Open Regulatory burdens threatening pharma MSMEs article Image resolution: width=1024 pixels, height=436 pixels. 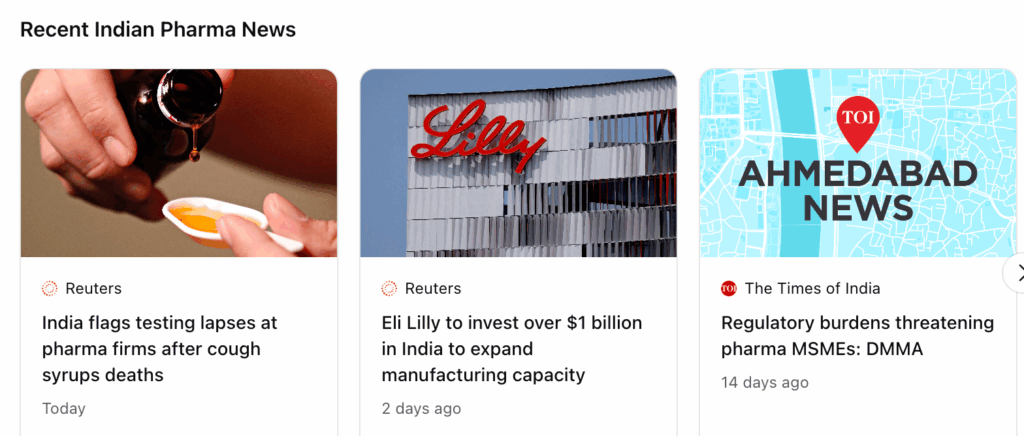857,336
